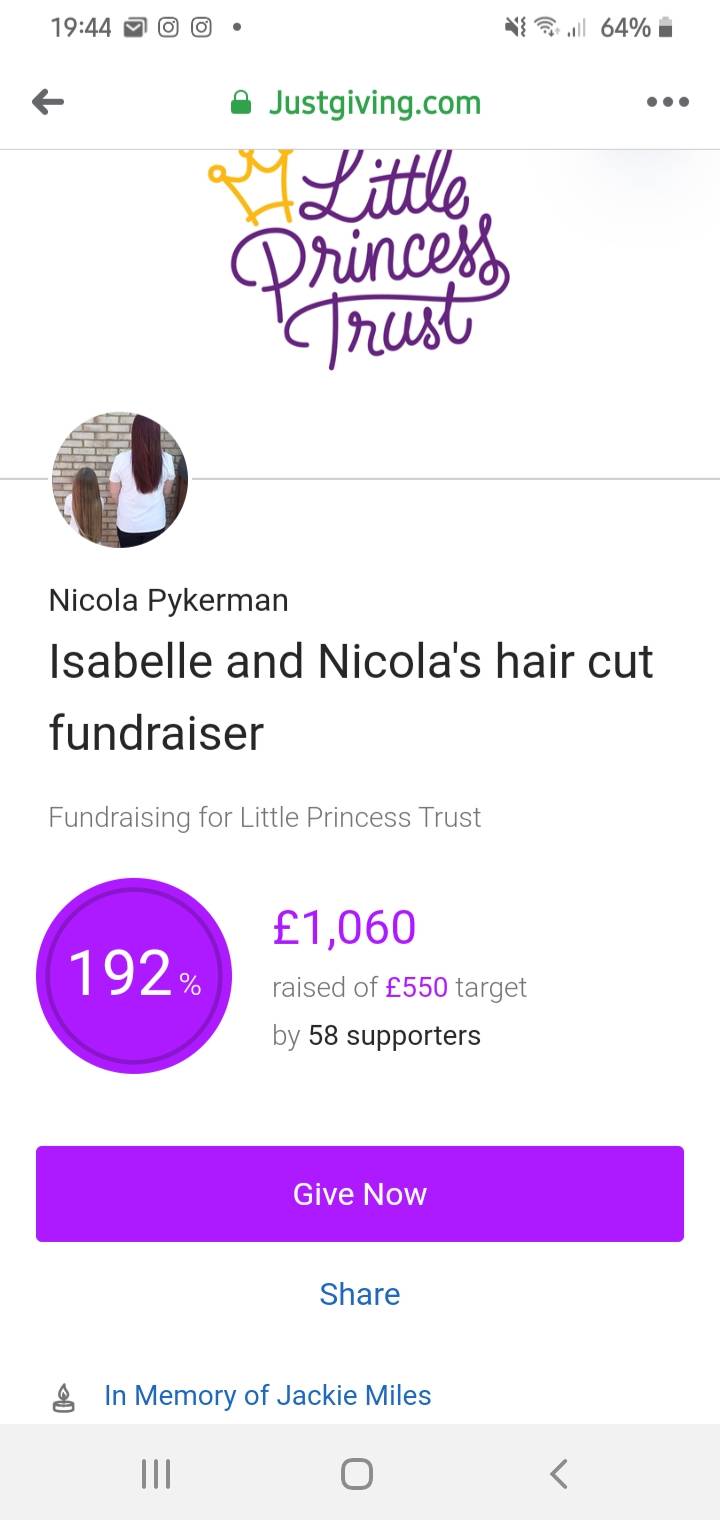Tap the Give Now button
Screen dimensions: 720x1520
(x=360, y=1194)
